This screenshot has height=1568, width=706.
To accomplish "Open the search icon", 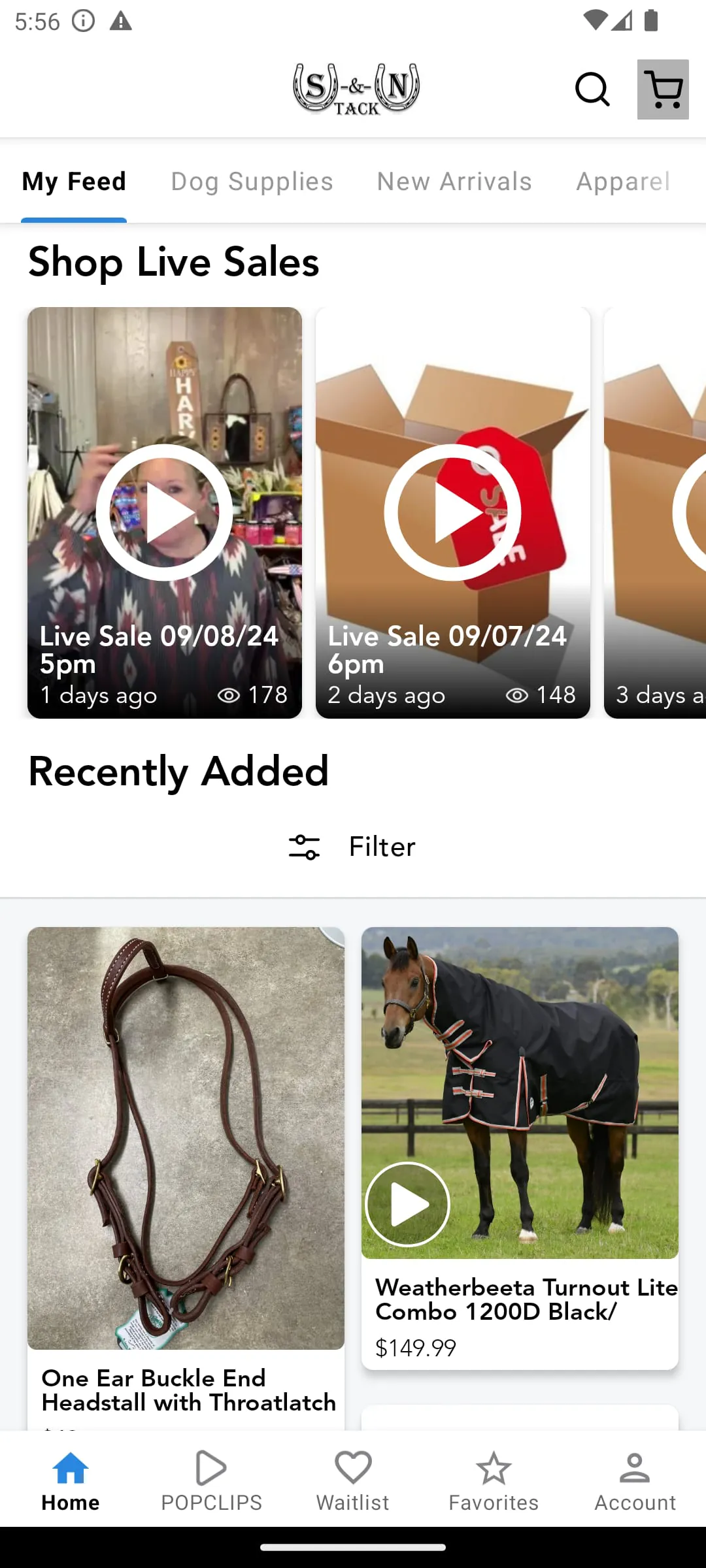I will pos(592,90).
